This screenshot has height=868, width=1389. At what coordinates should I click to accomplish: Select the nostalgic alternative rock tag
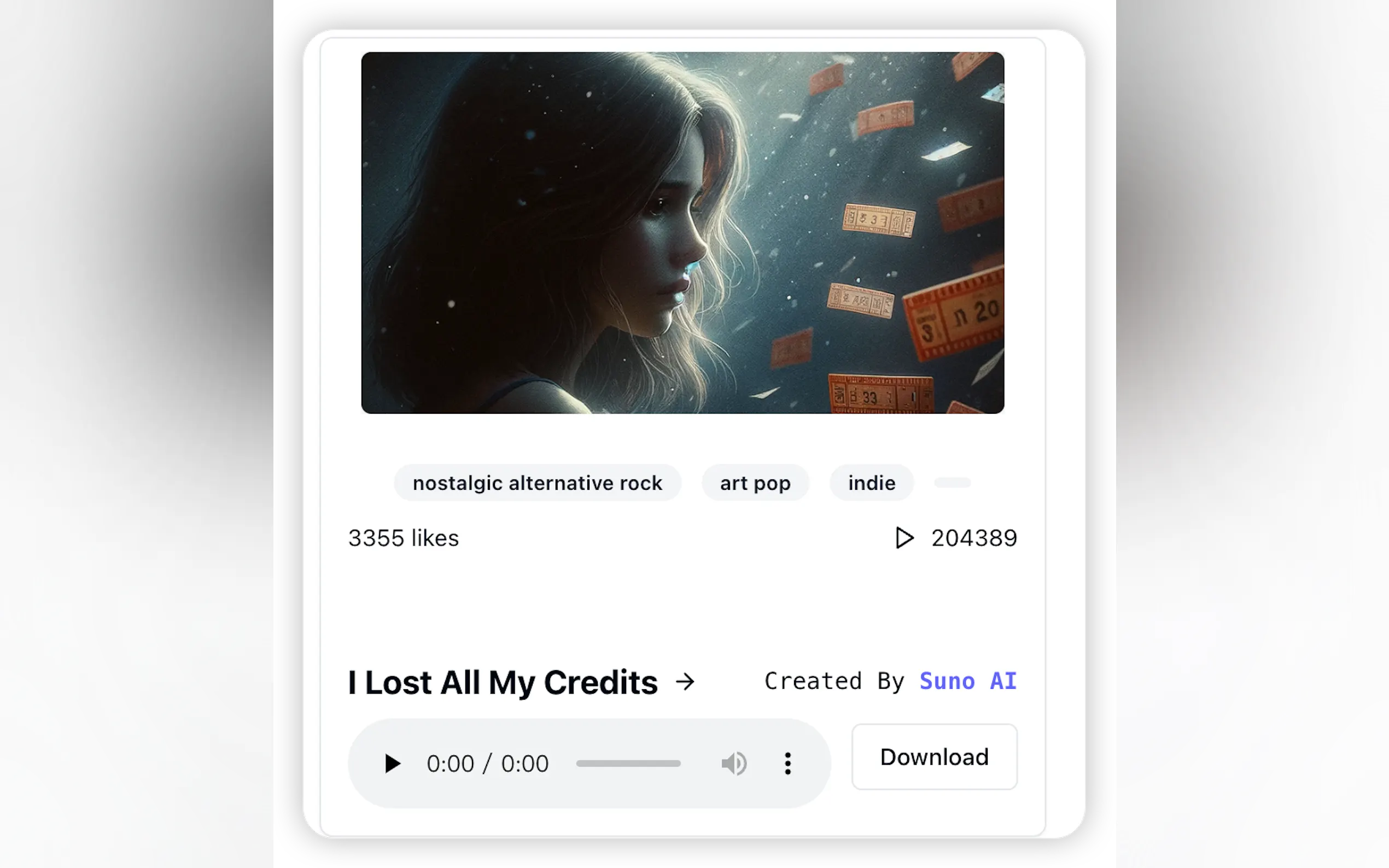point(537,483)
